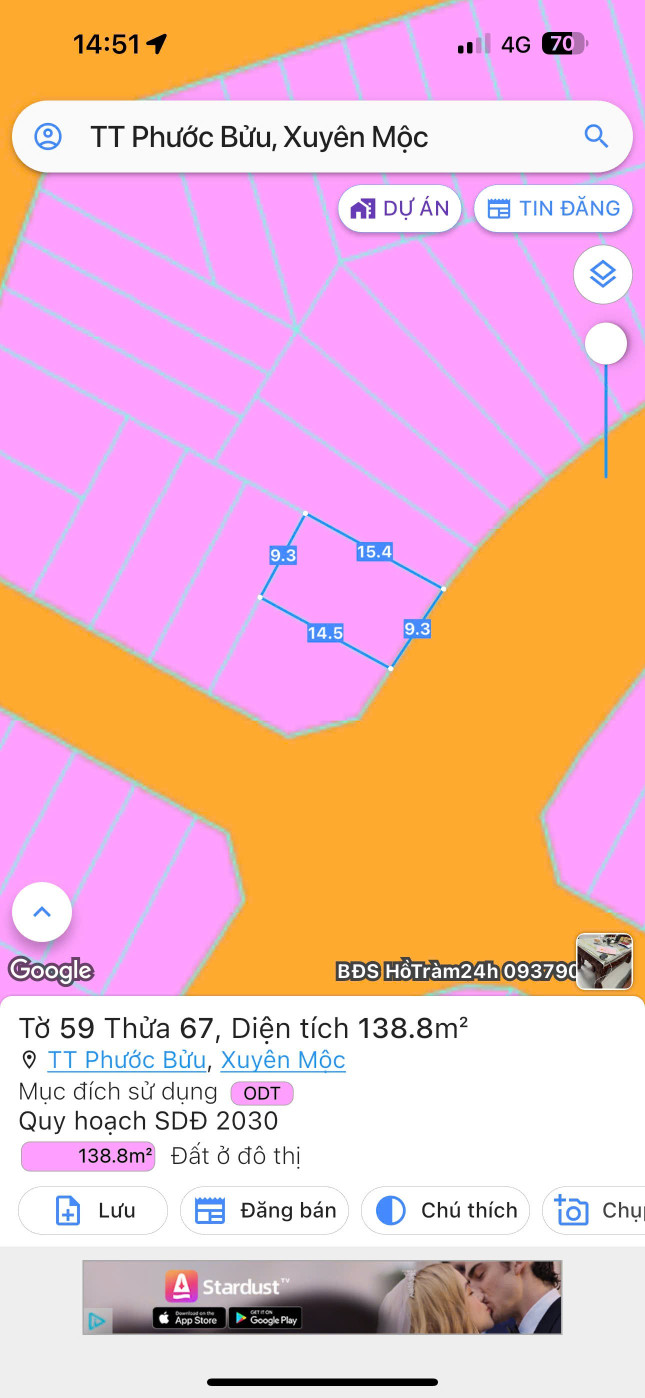645x1398 pixels.
Task: Expand the info panel with up chevron
Action: pyautogui.click(x=42, y=912)
